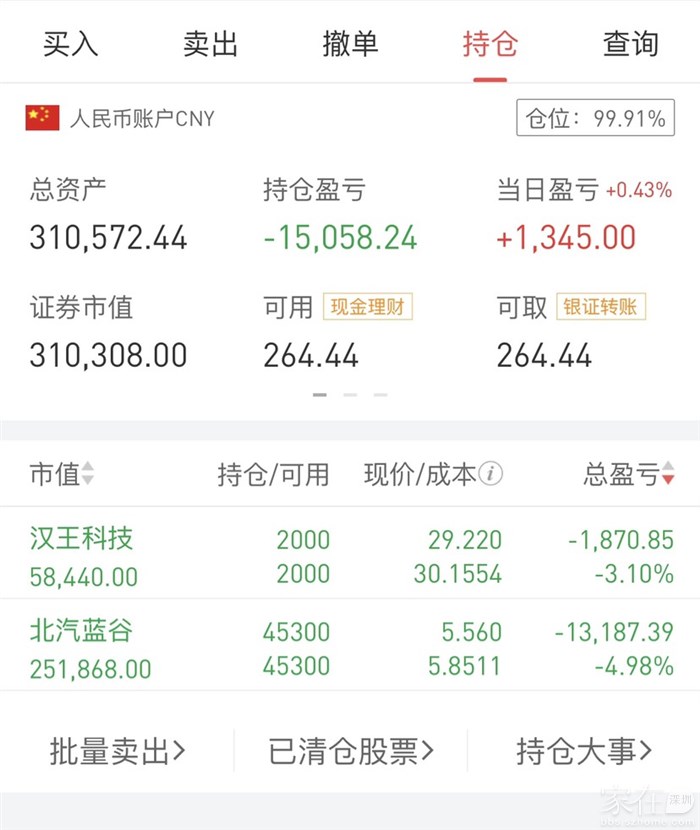
Task: Sort holdings by 市值
Action: (x=62, y=474)
